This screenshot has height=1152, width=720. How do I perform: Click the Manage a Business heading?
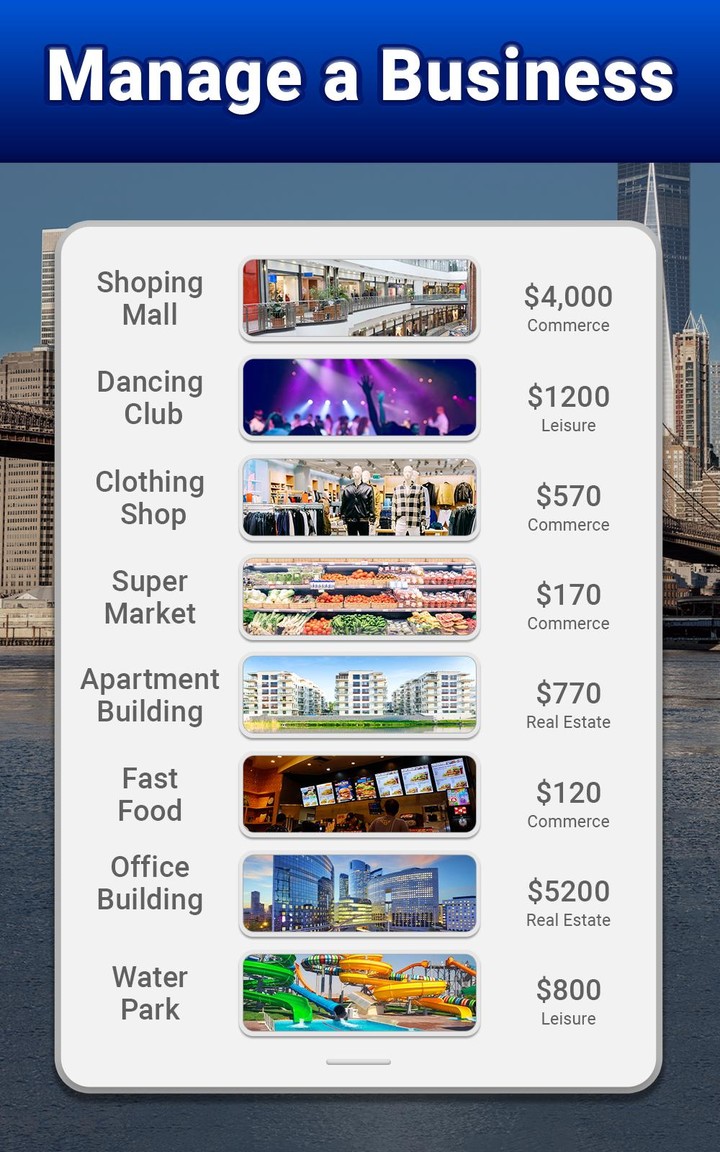click(360, 74)
